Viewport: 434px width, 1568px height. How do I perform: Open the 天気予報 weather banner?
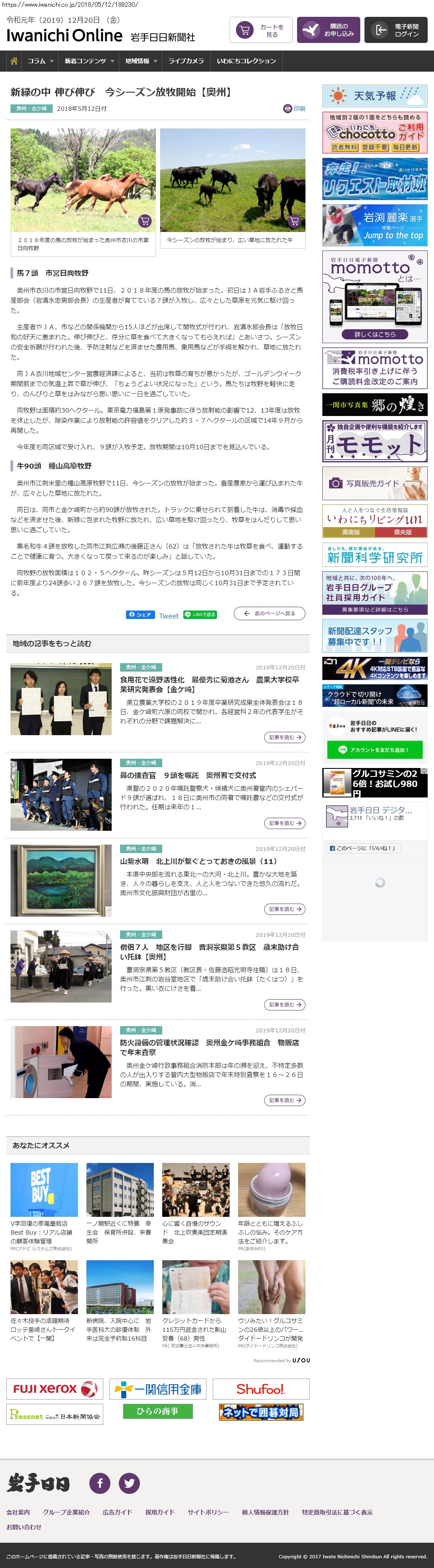point(374,96)
